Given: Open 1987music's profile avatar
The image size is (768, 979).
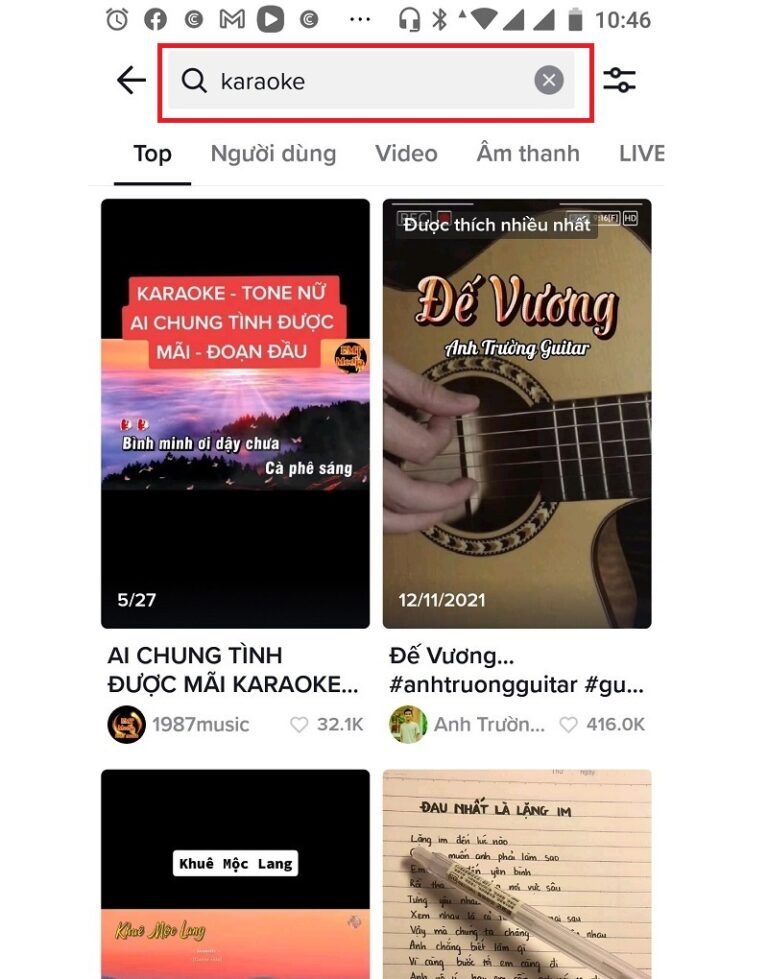Looking at the screenshot, I should point(120,724).
